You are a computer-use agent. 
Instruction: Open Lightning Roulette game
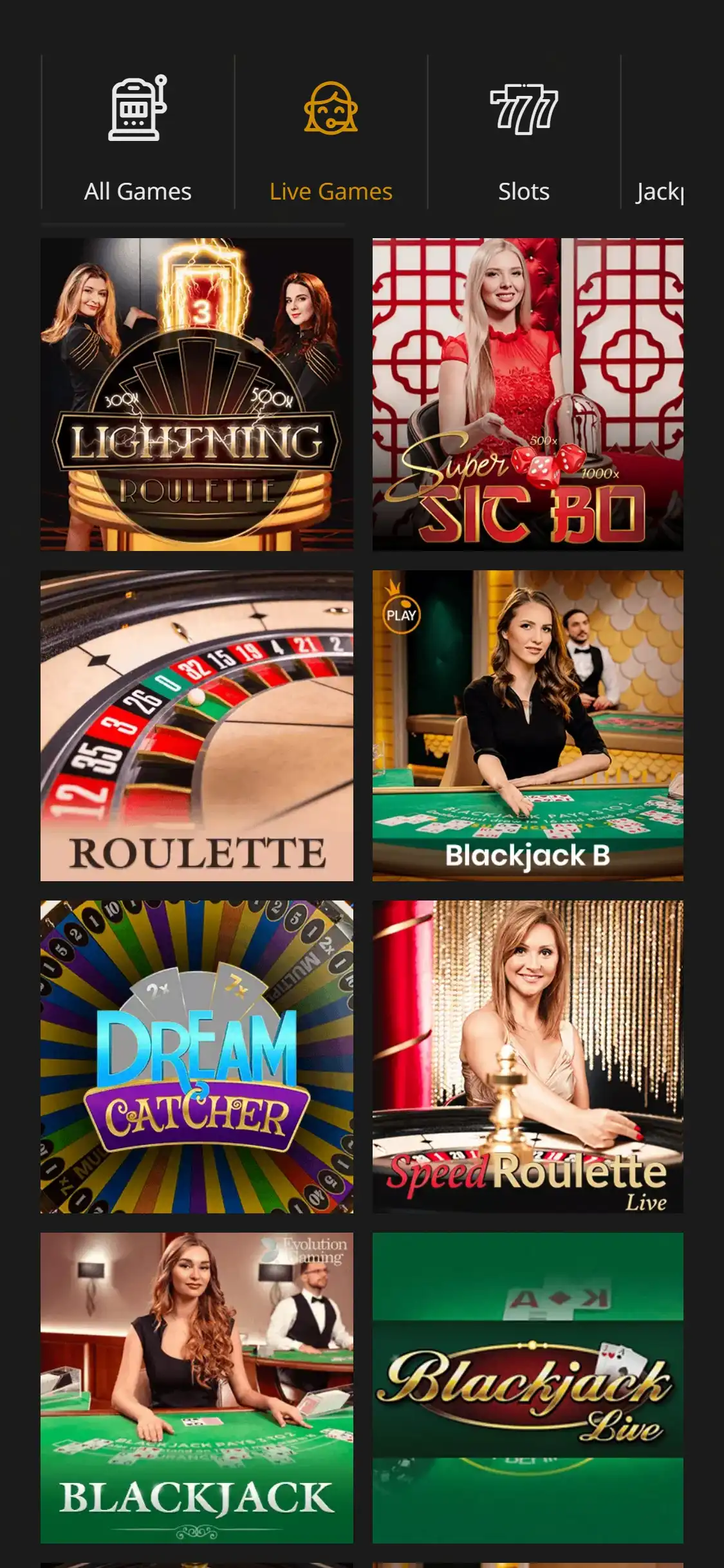click(197, 394)
